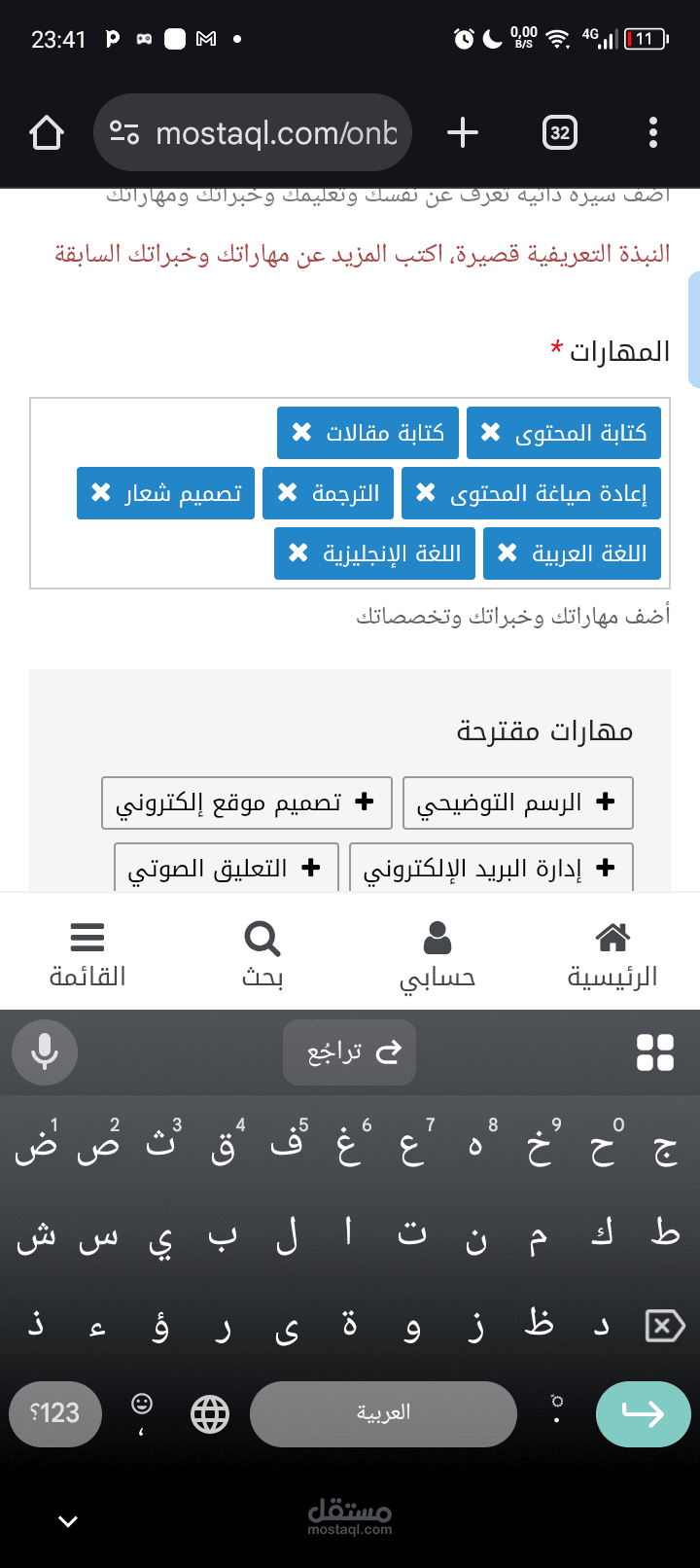700x1568 pixels.
Task: Remove the كتابة المحتوى skill tag
Action: click(491, 432)
